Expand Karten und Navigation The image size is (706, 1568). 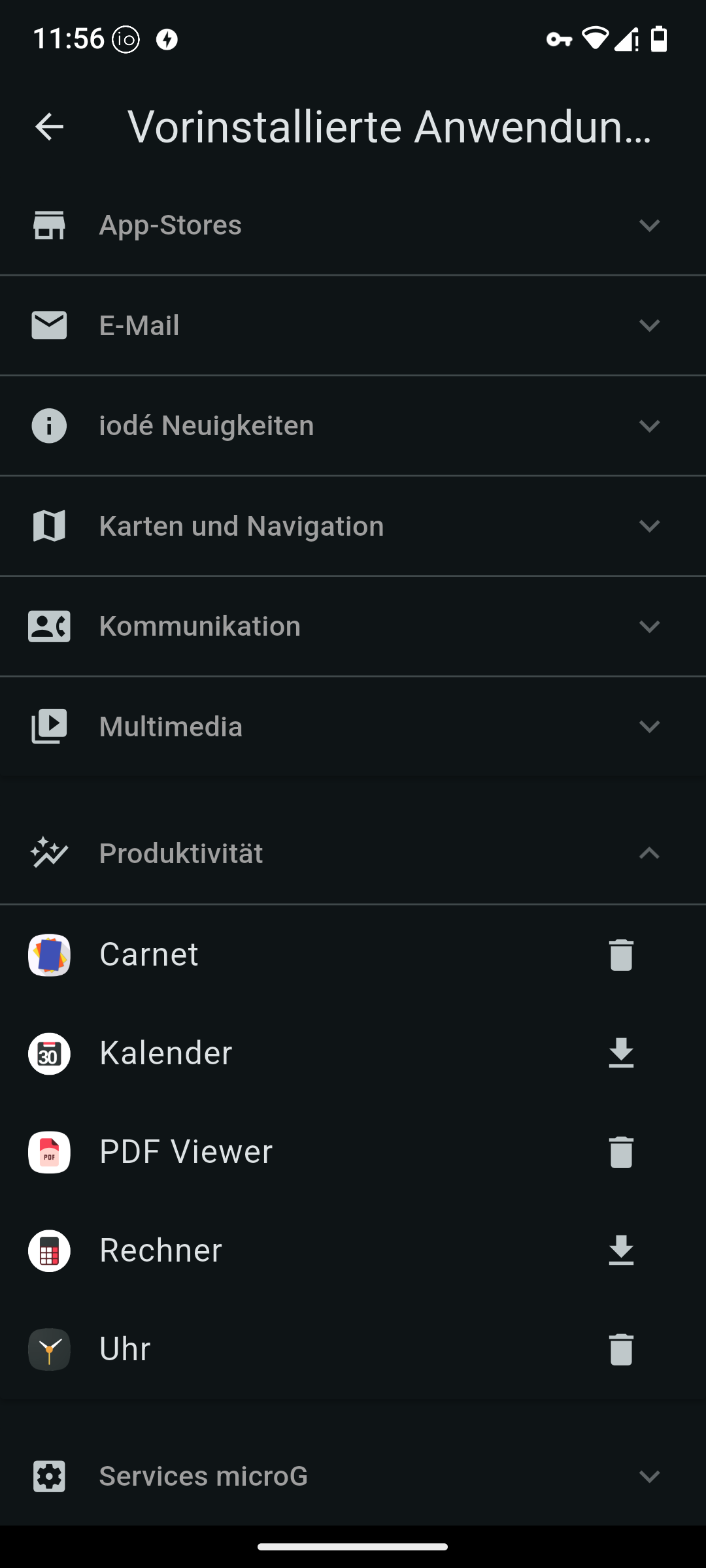click(x=353, y=526)
